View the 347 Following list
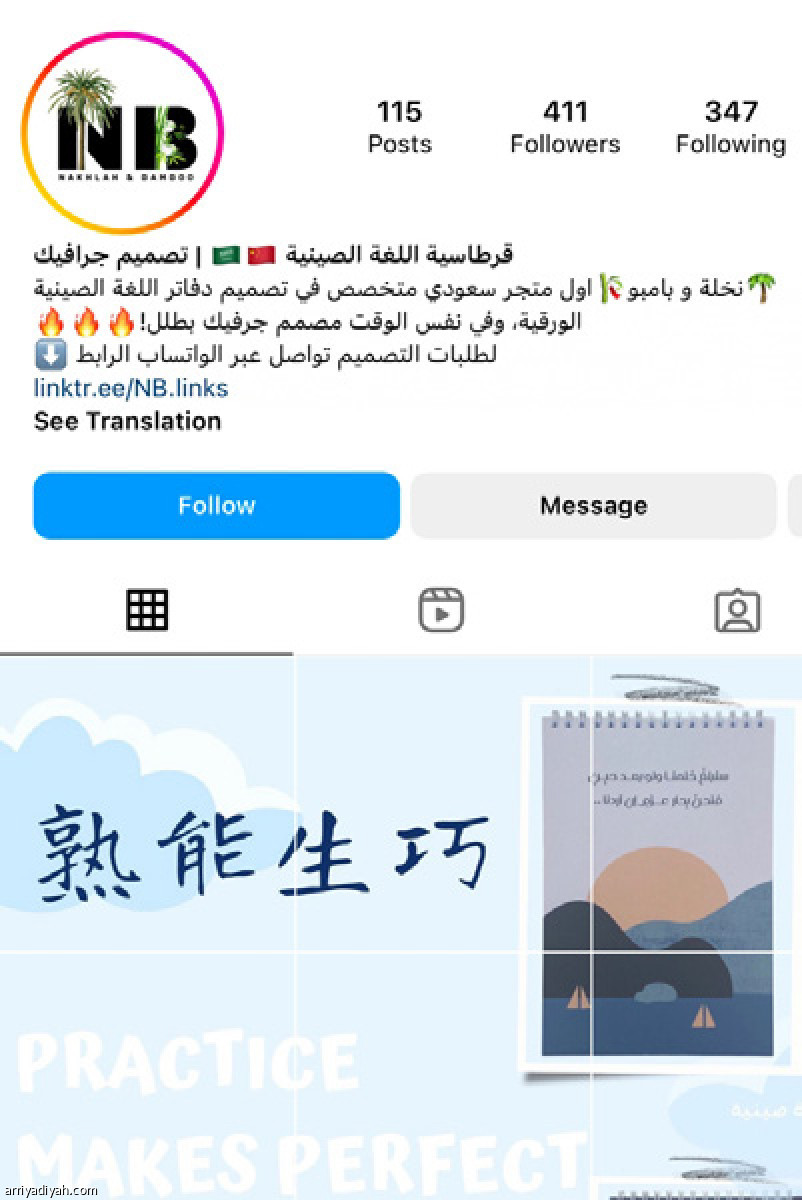This screenshot has width=802, height=1200. (x=730, y=127)
